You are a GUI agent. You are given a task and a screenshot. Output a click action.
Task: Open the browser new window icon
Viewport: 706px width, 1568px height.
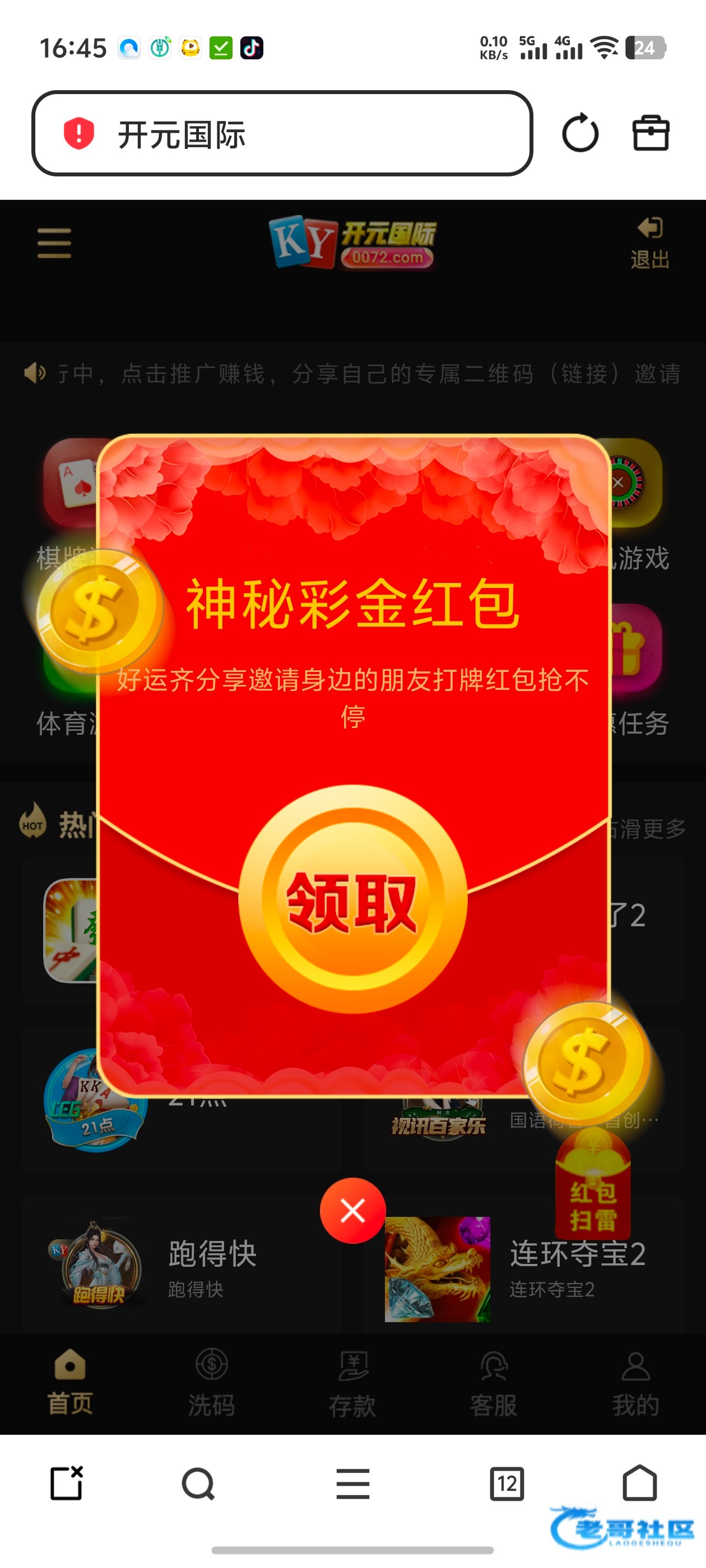(66, 1483)
